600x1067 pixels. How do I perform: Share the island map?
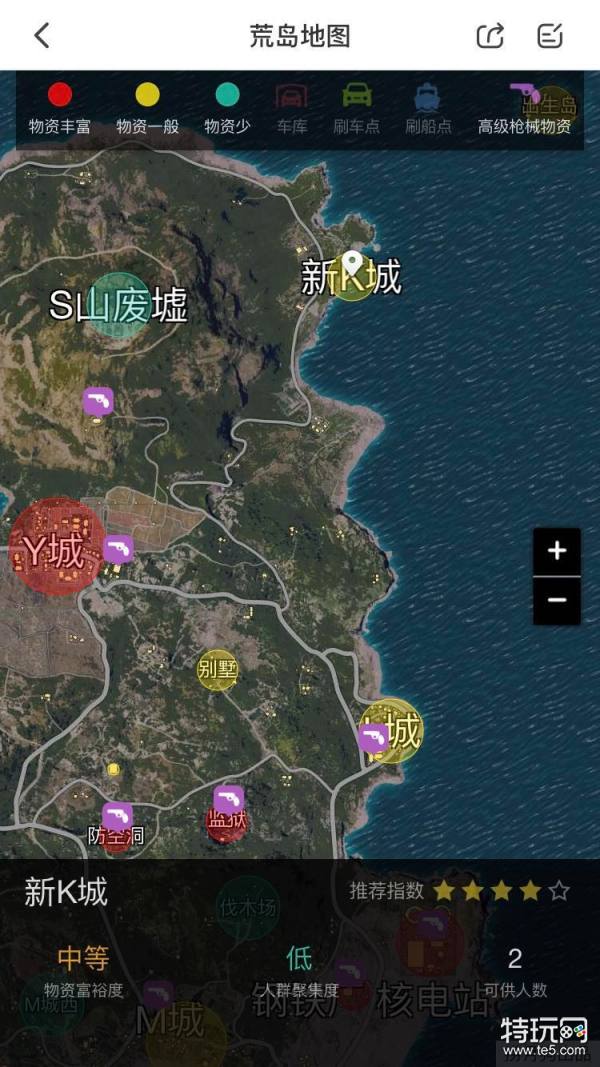tap(490, 35)
